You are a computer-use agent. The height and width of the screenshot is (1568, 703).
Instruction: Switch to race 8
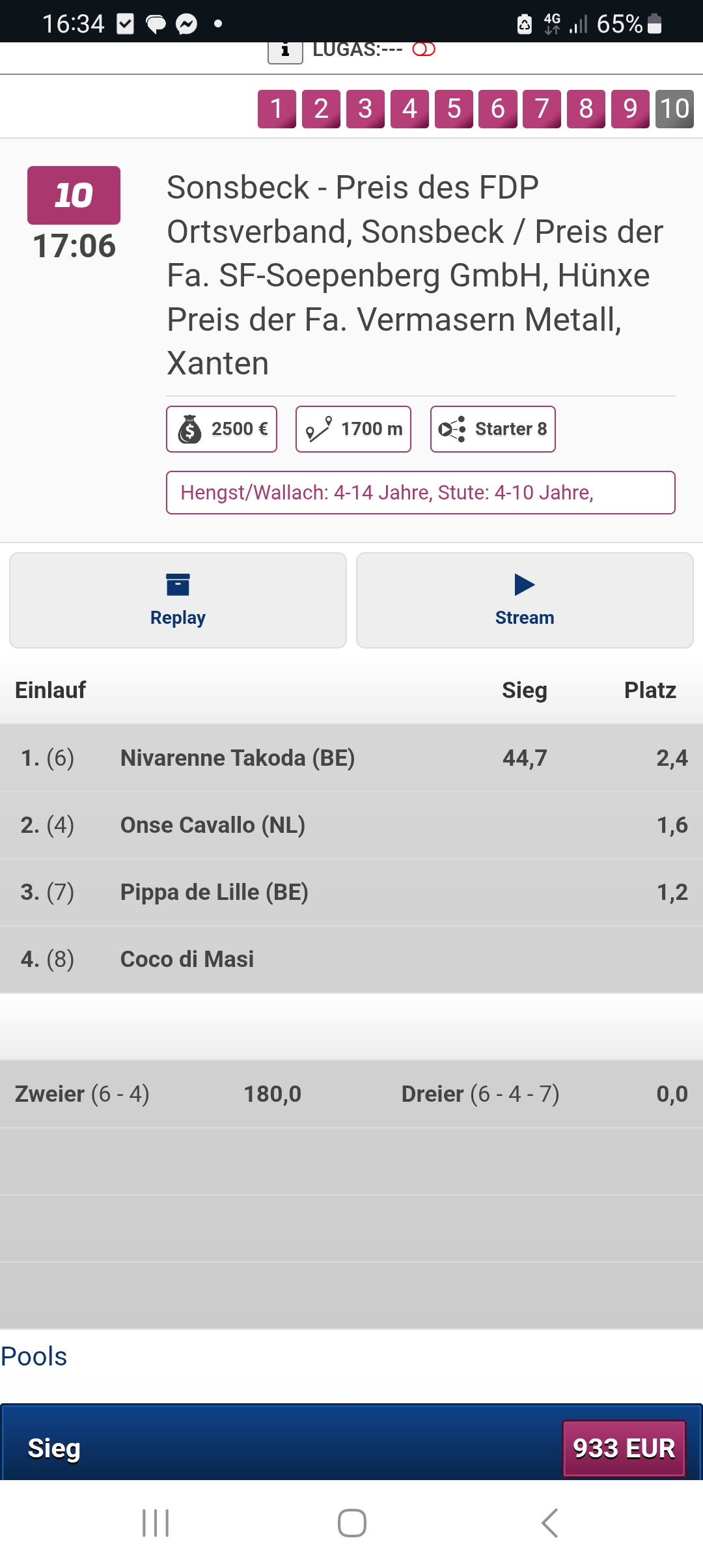pos(586,109)
